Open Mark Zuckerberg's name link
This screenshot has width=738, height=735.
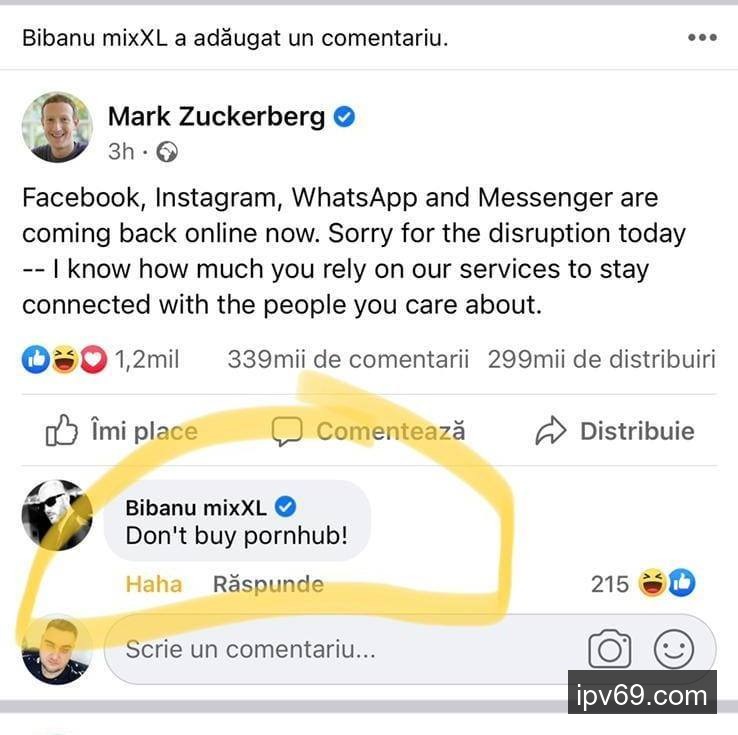click(216, 117)
